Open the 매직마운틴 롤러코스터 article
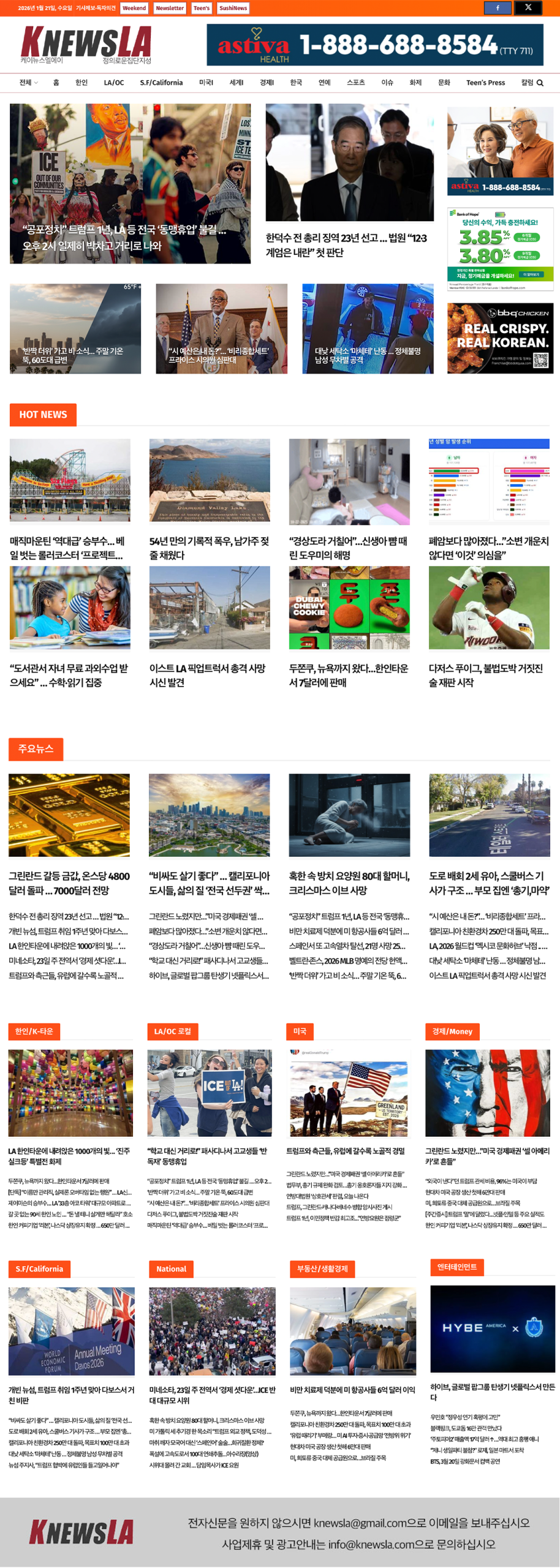This screenshot has height=1568, width=560. 67,548
